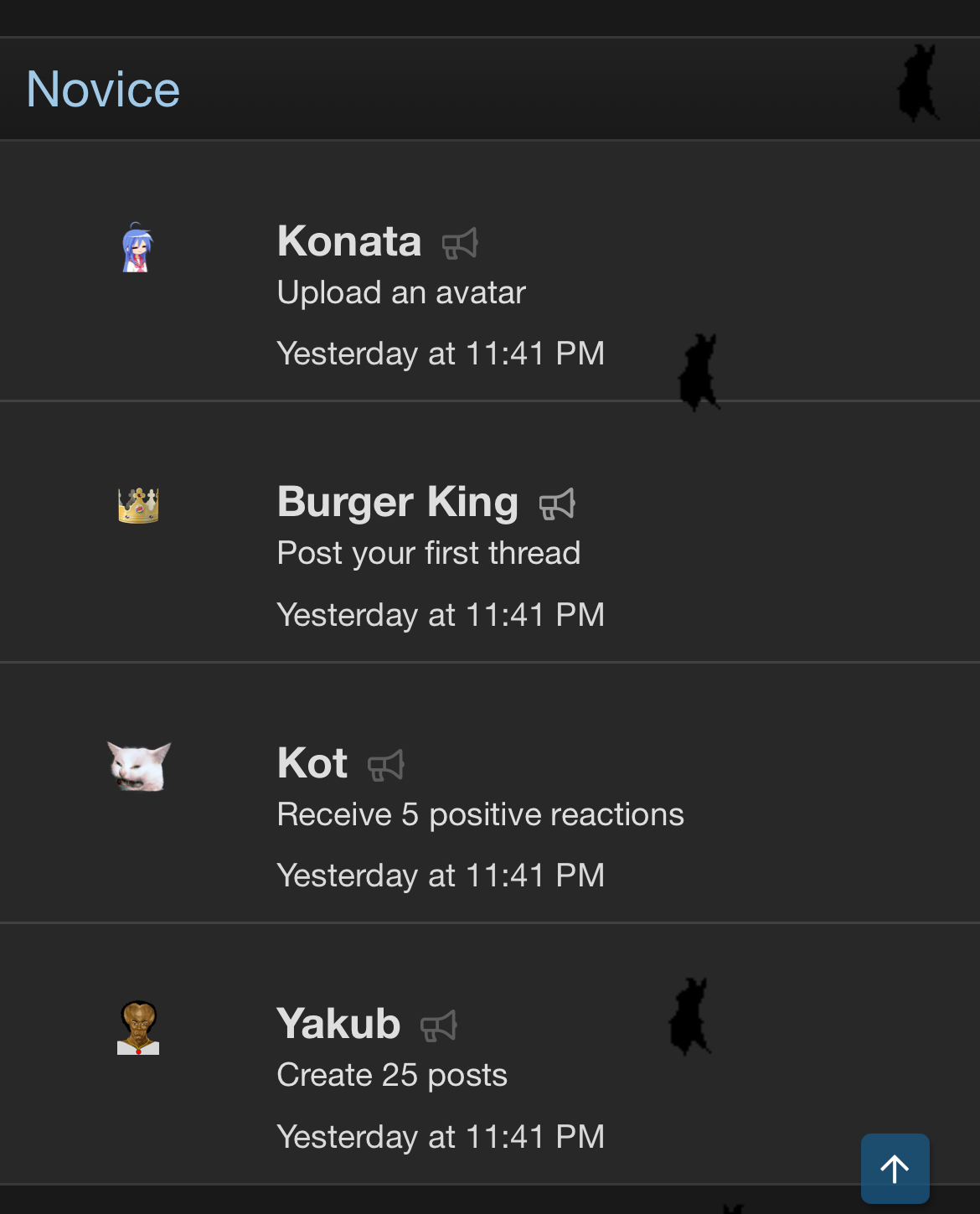Select the Burger King trophy row
980x1214 pixels.
tap(398, 502)
